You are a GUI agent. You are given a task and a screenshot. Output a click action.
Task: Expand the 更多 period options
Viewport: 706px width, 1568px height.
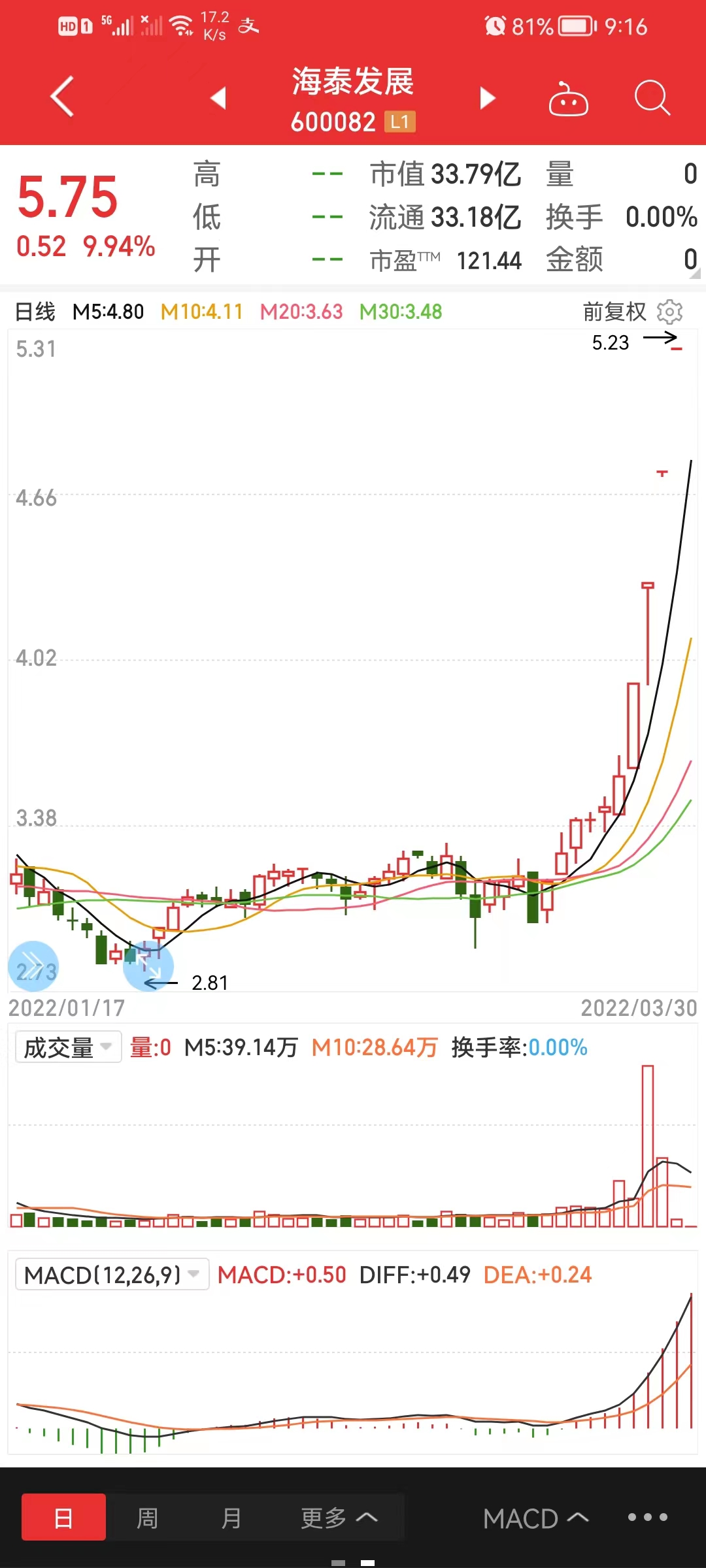[339, 1517]
